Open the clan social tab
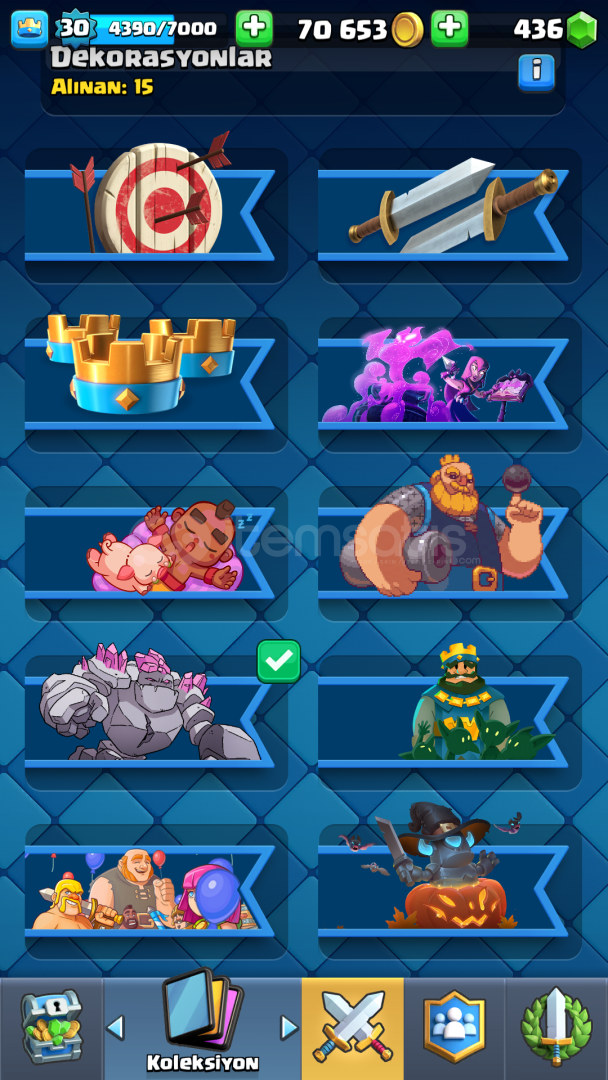 (x=454, y=1028)
